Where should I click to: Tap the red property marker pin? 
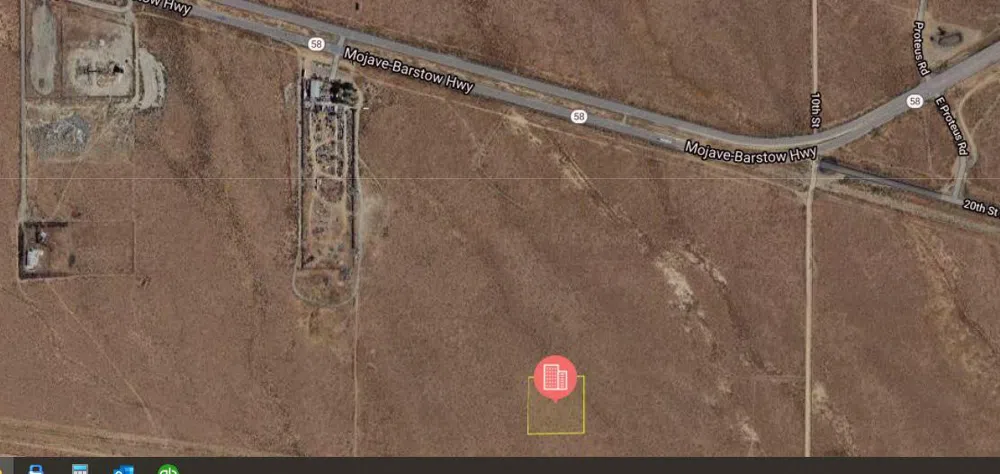(x=555, y=377)
